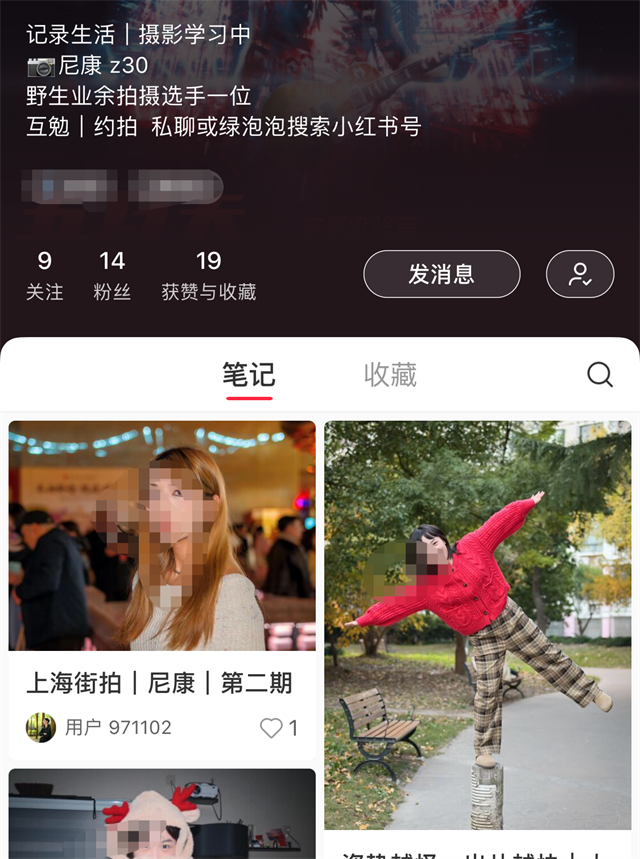640x859 pixels.
Task: View the 粉丝 followers list
Action: click(x=112, y=276)
